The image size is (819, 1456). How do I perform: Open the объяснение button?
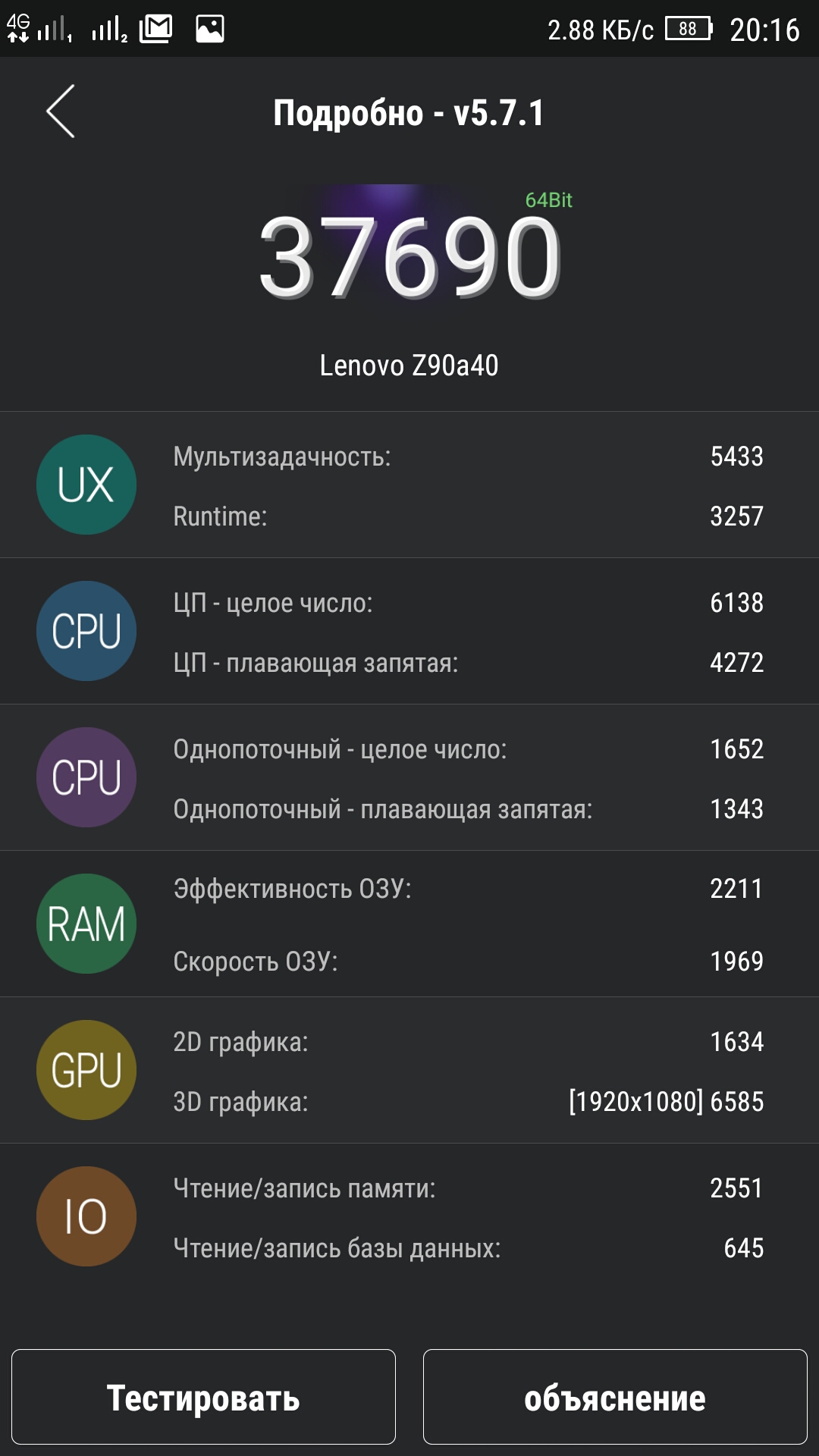[614, 1397]
